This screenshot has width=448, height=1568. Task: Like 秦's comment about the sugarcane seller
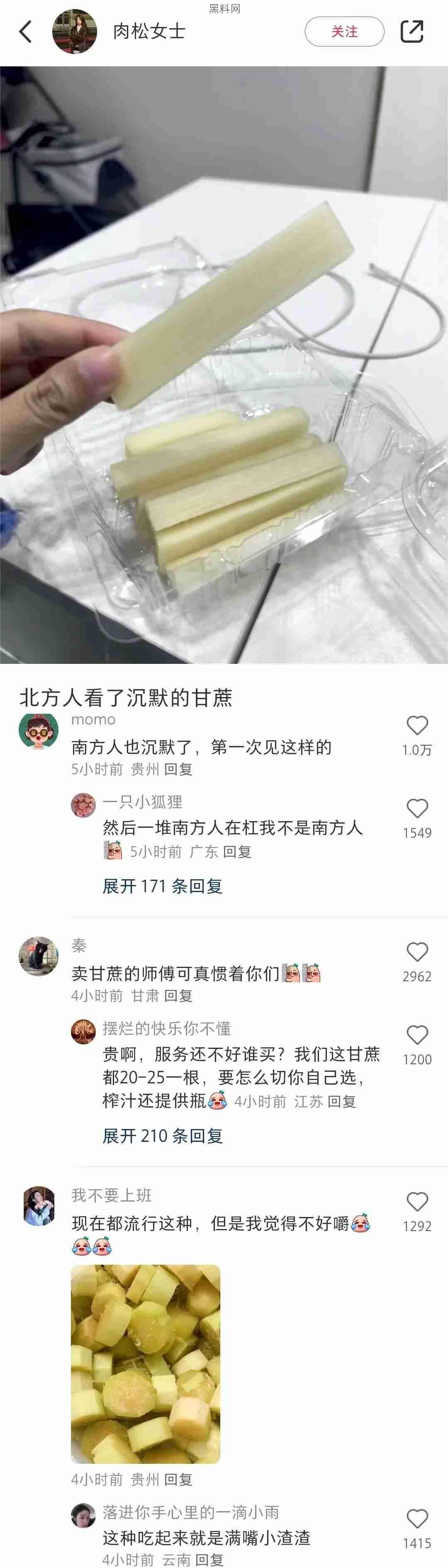pos(417,952)
